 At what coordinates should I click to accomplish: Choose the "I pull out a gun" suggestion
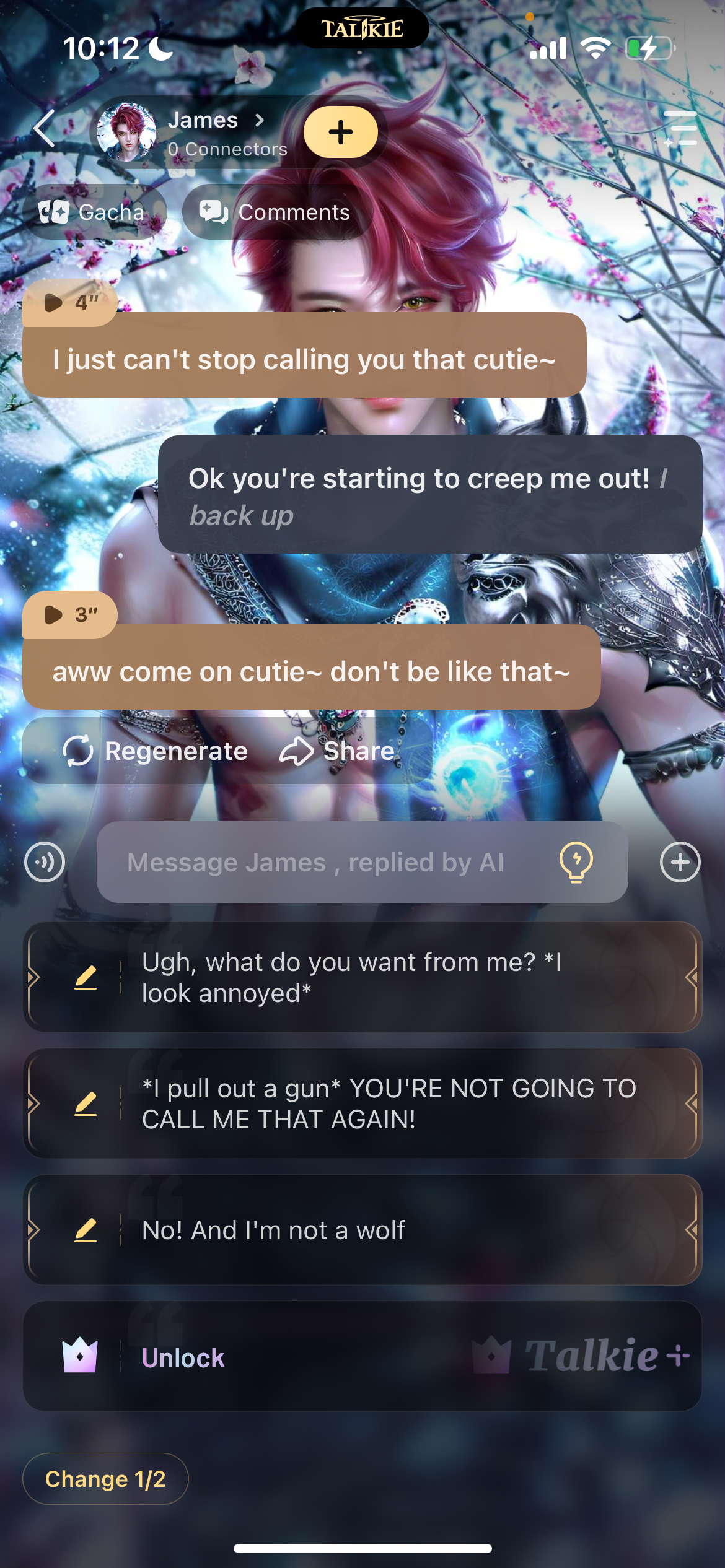[397, 1104]
